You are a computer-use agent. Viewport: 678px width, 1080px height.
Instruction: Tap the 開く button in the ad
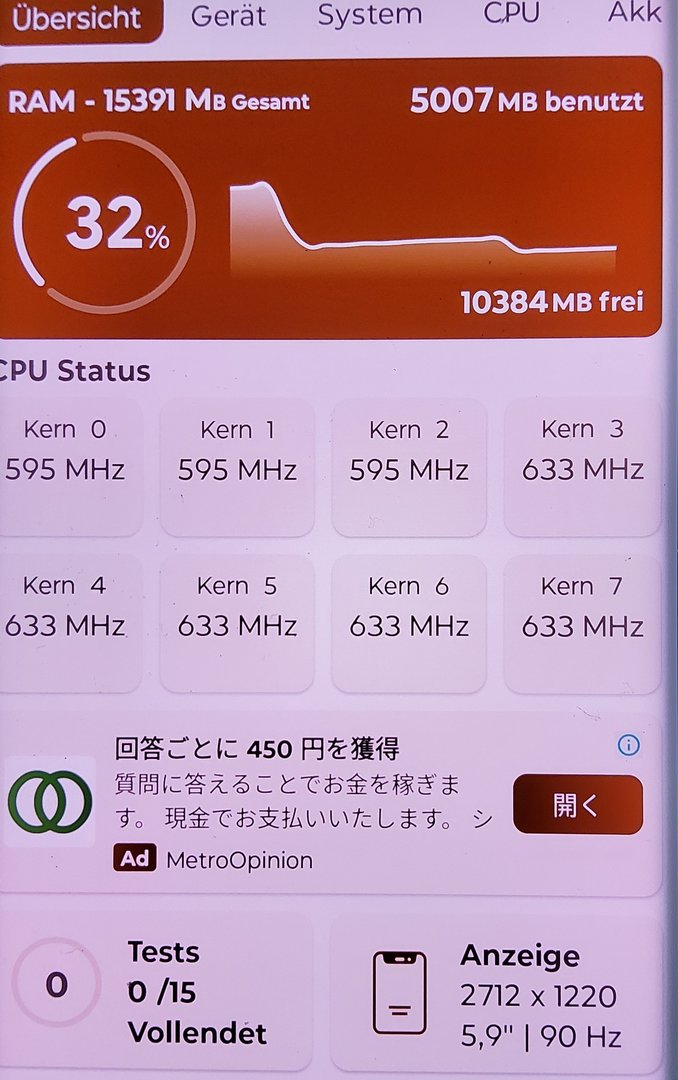[x=577, y=804]
